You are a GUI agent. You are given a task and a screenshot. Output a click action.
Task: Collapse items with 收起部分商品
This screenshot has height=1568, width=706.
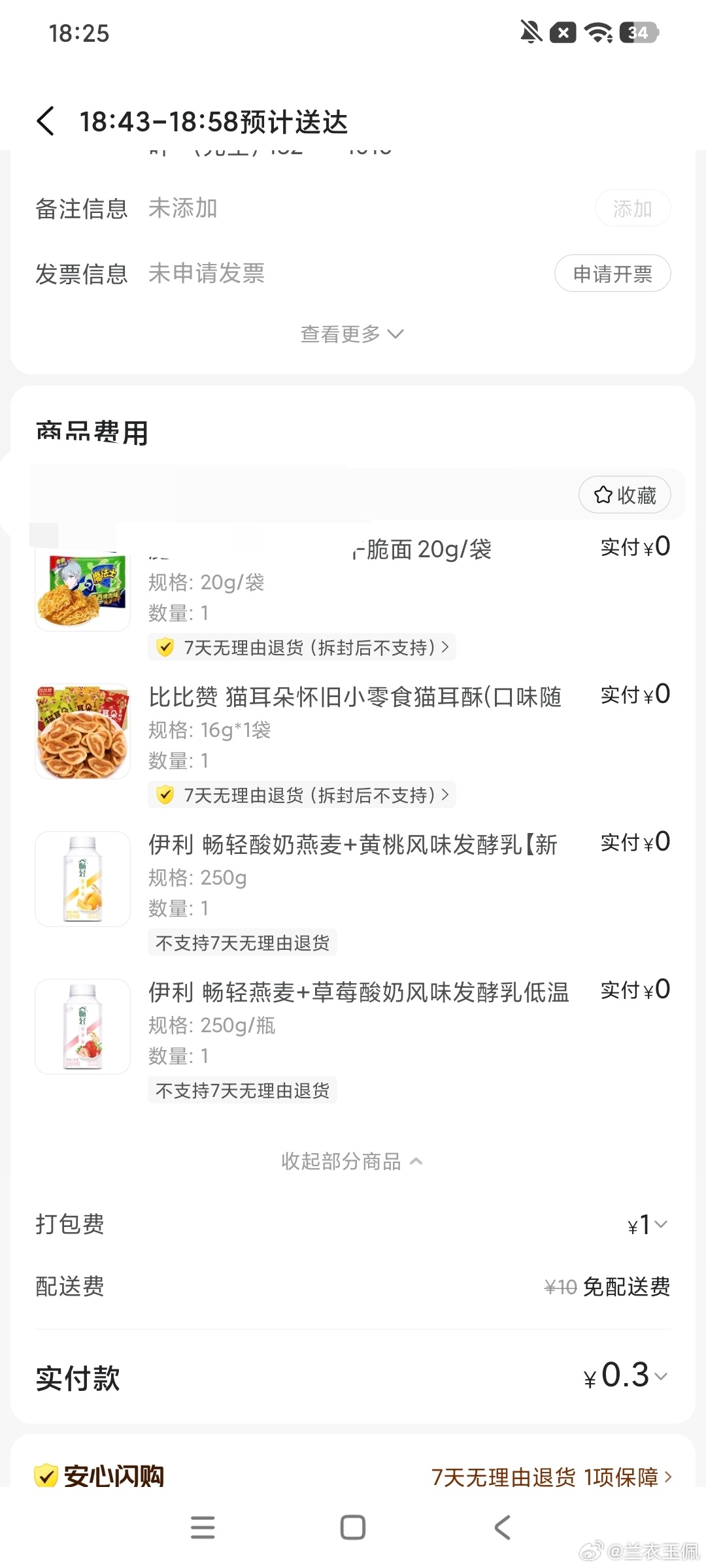tap(352, 1161)
